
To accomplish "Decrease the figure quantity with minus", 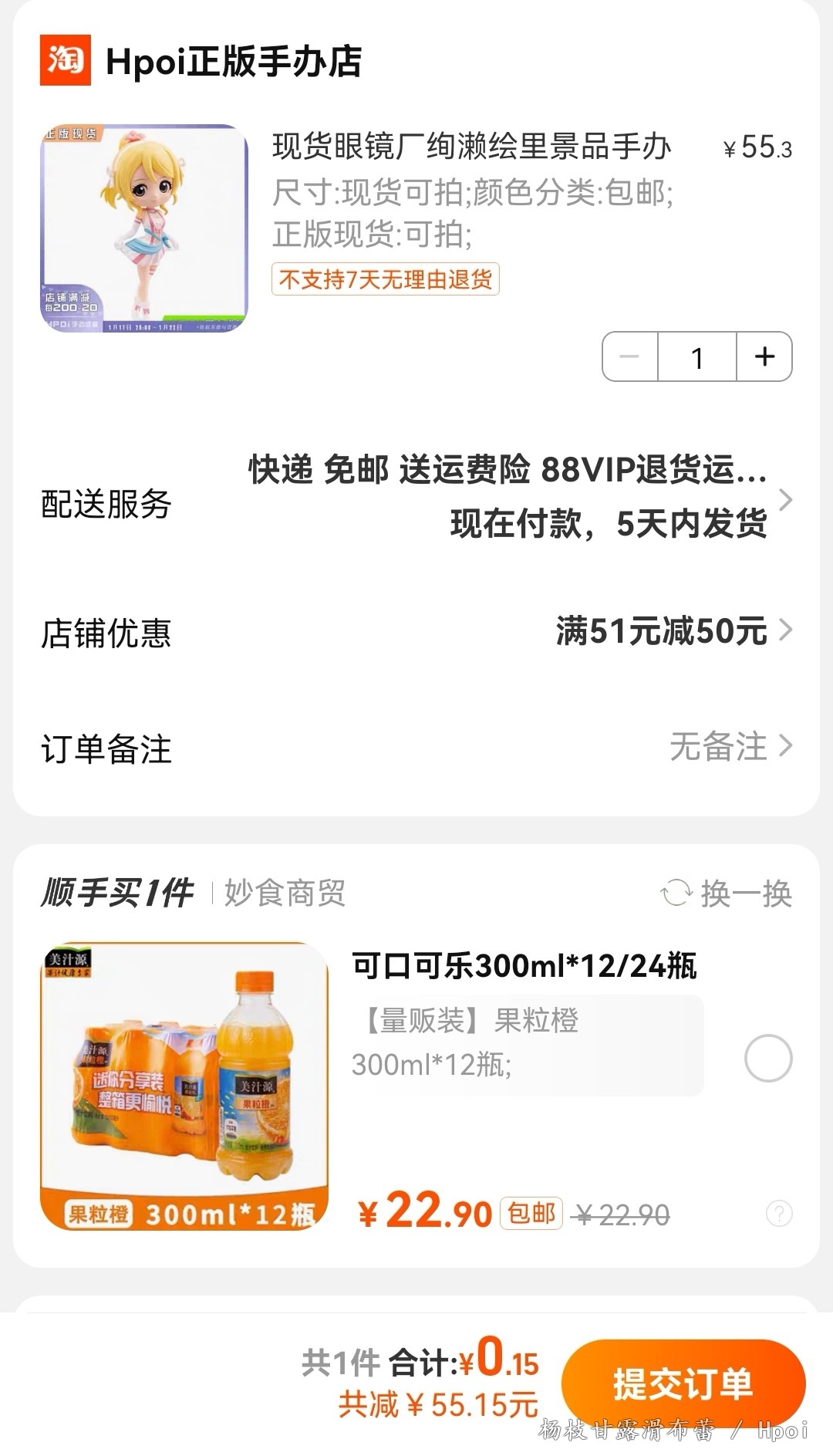I will tap(630, 356).
